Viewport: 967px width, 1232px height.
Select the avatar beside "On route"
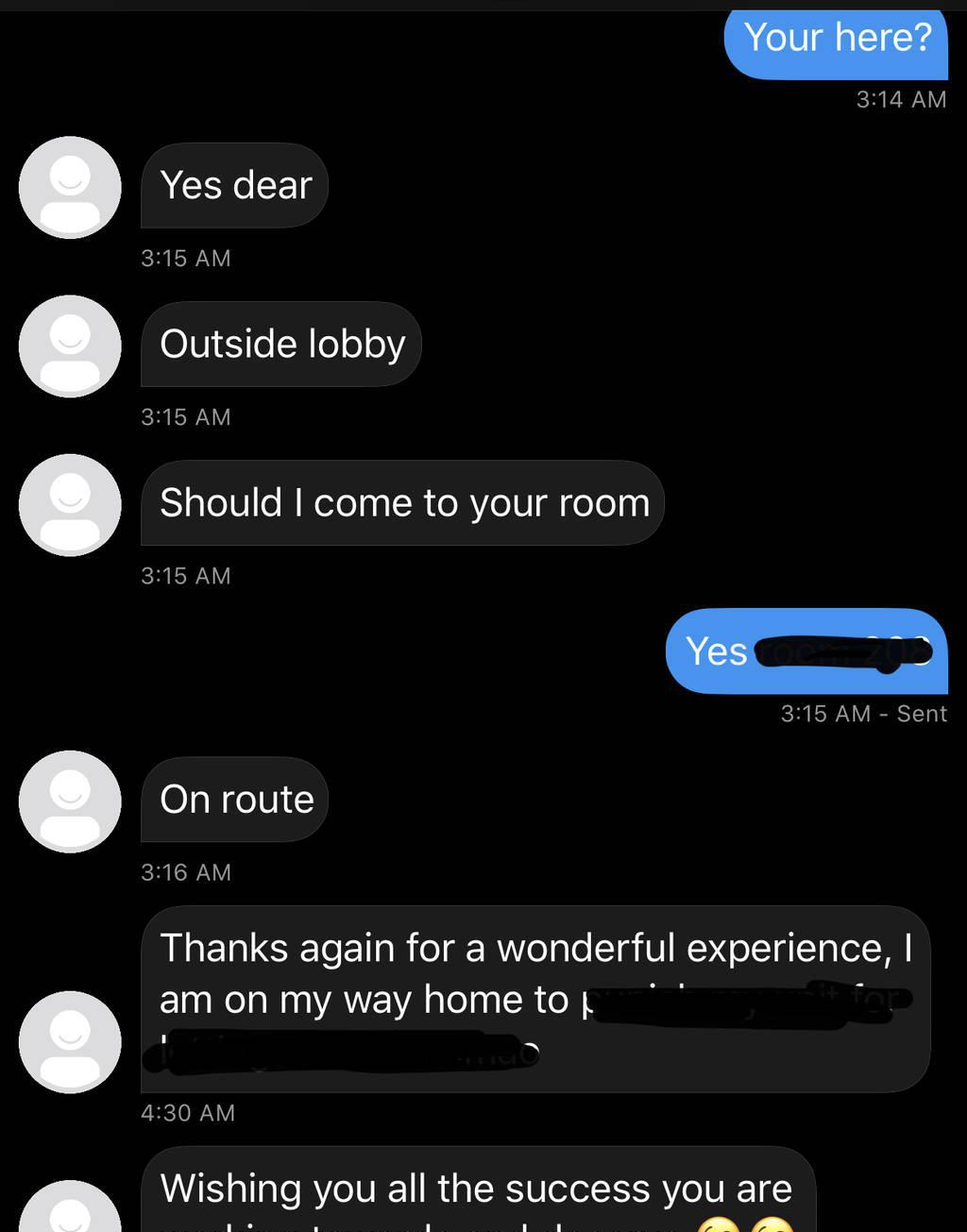pos(70,801)
